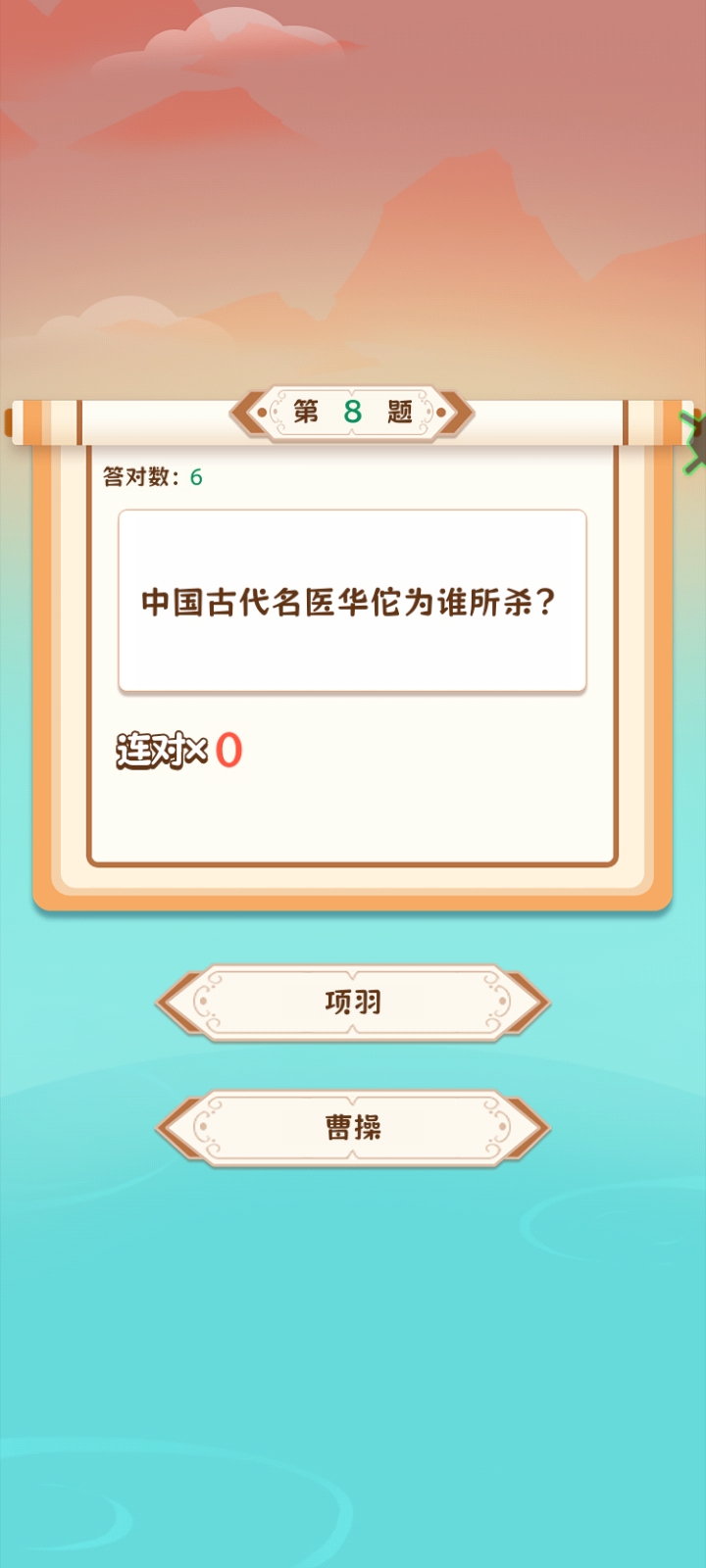Choose 曹操 as the answer
Screen dimensions: 706x1568
click(x=353, y=1128)
